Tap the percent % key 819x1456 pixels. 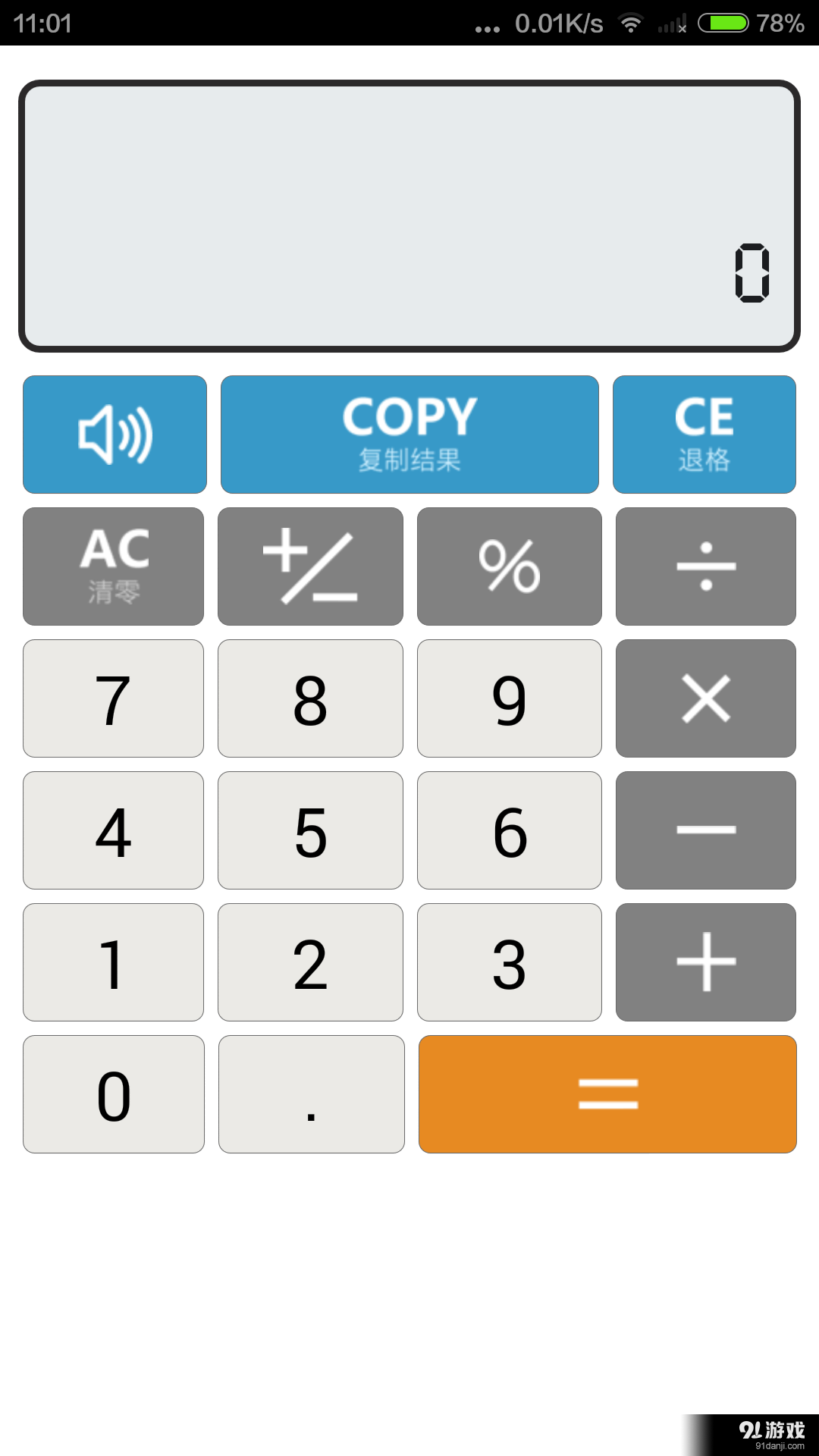[509, 566]
